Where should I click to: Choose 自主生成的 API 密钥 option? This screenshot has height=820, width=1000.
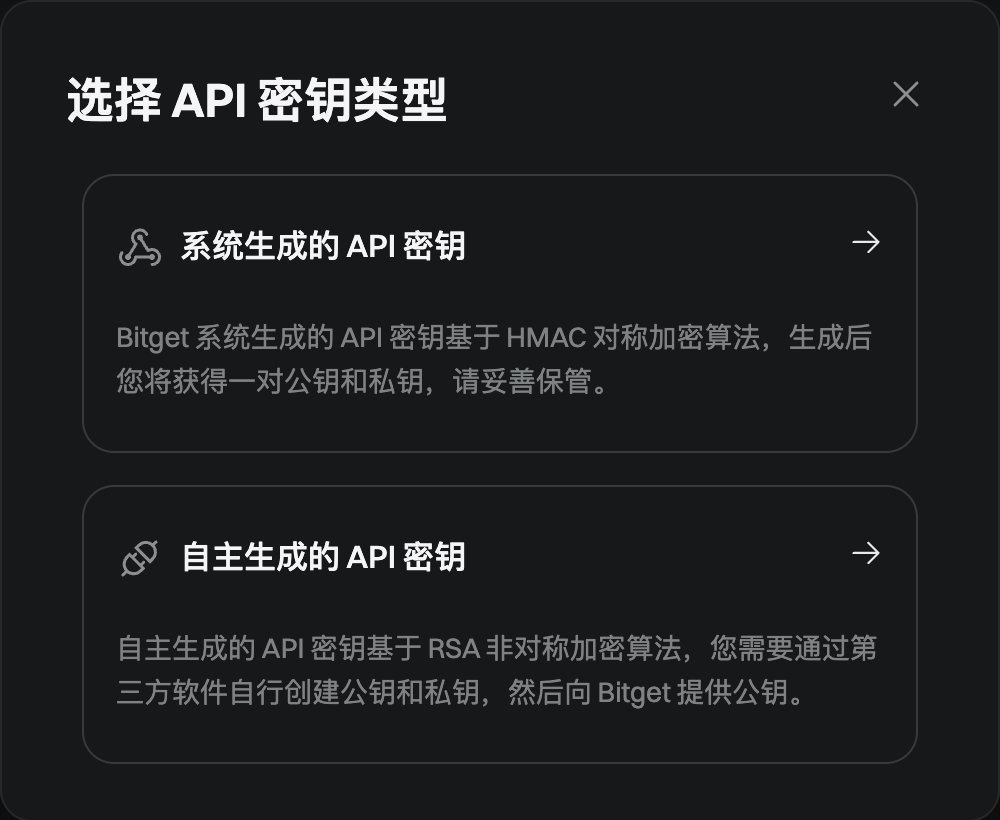coord(499,624)
